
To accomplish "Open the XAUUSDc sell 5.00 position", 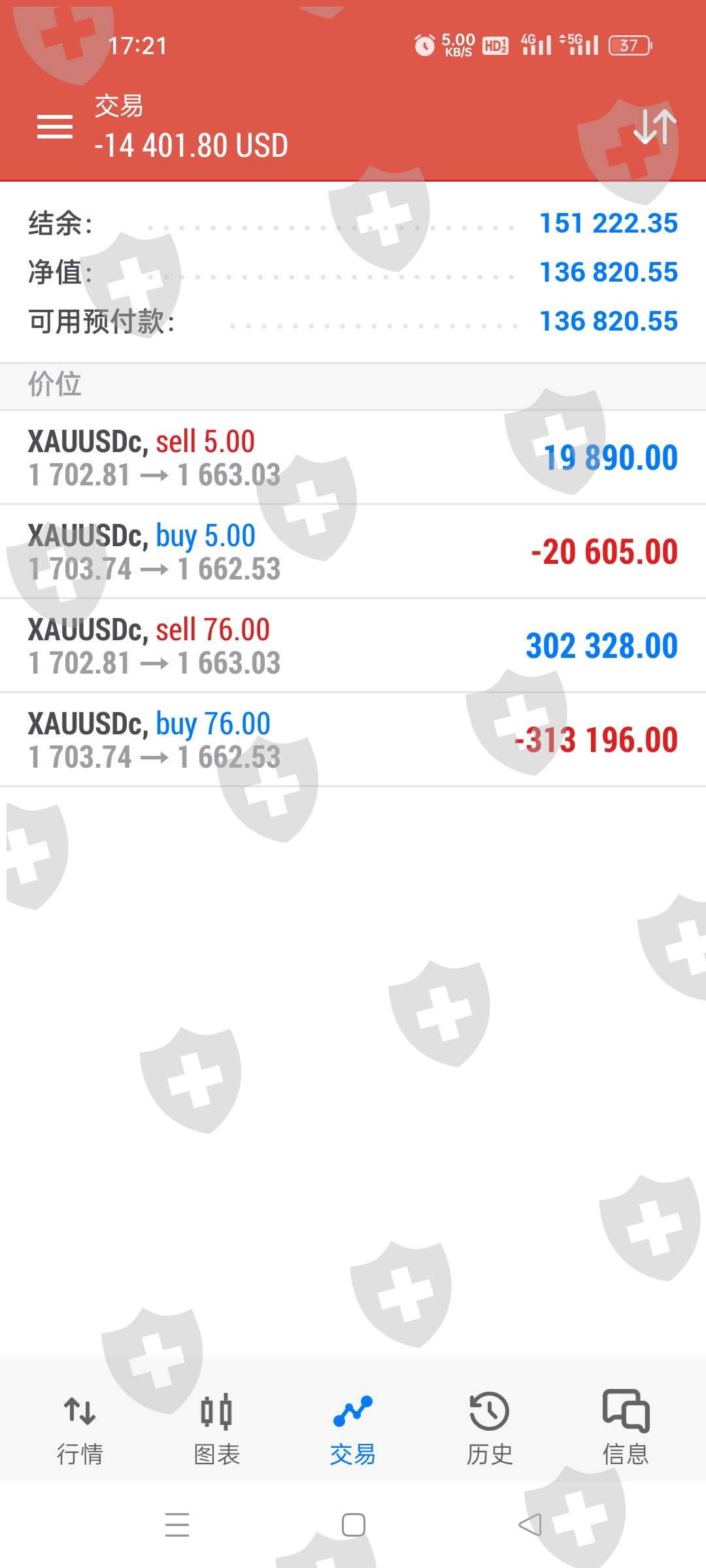I will [x=353, y=457].
